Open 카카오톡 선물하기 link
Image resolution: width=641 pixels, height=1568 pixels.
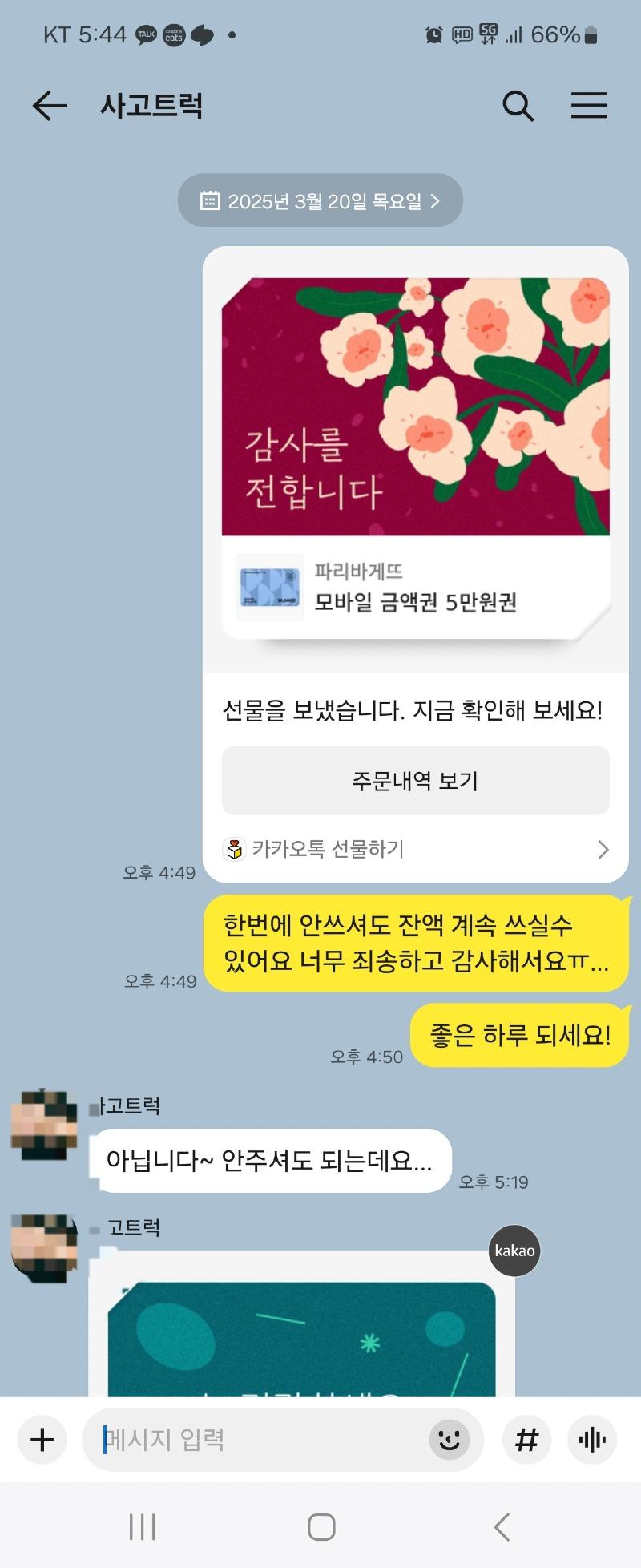click(x=415, y=849)
